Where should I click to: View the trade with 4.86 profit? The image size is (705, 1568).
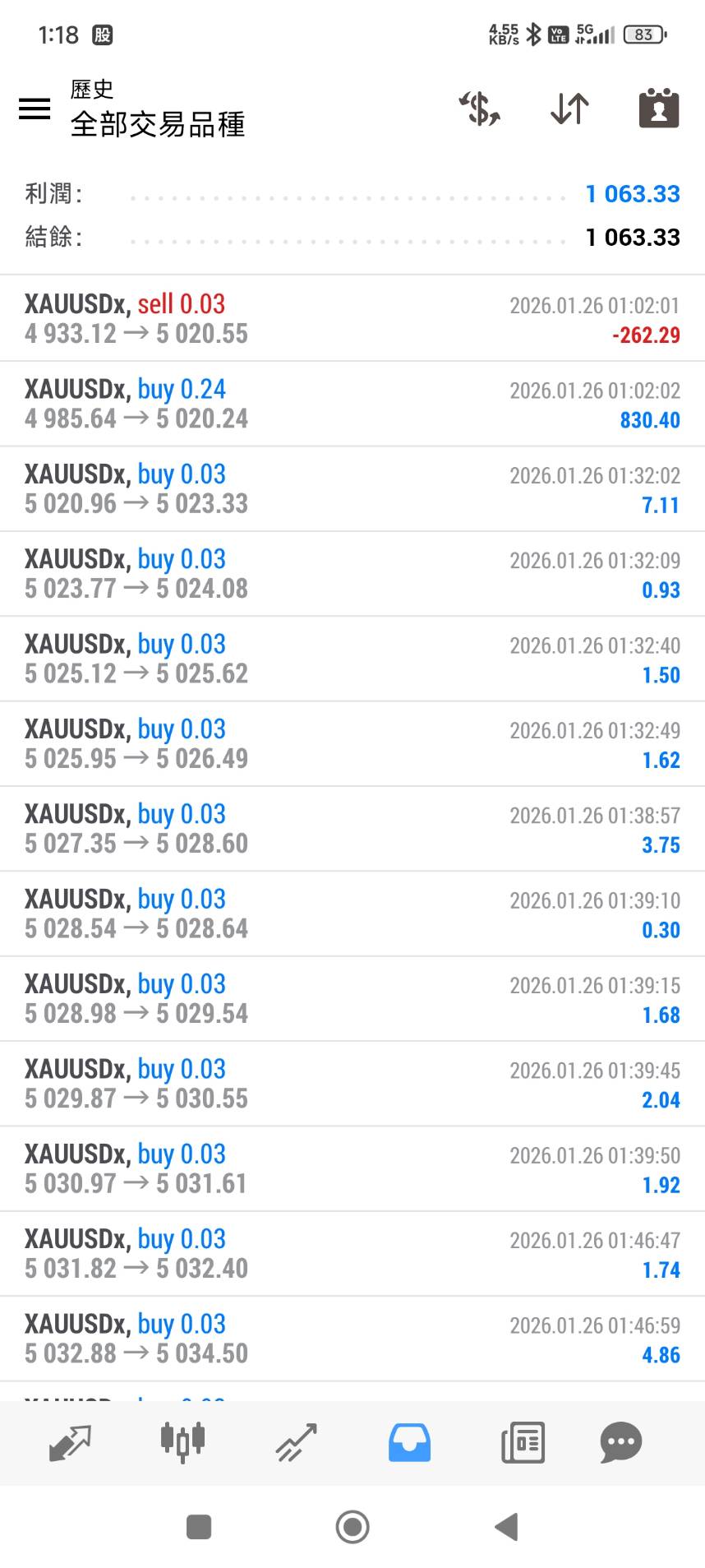pyautogui.click(x=352, y=1339)
